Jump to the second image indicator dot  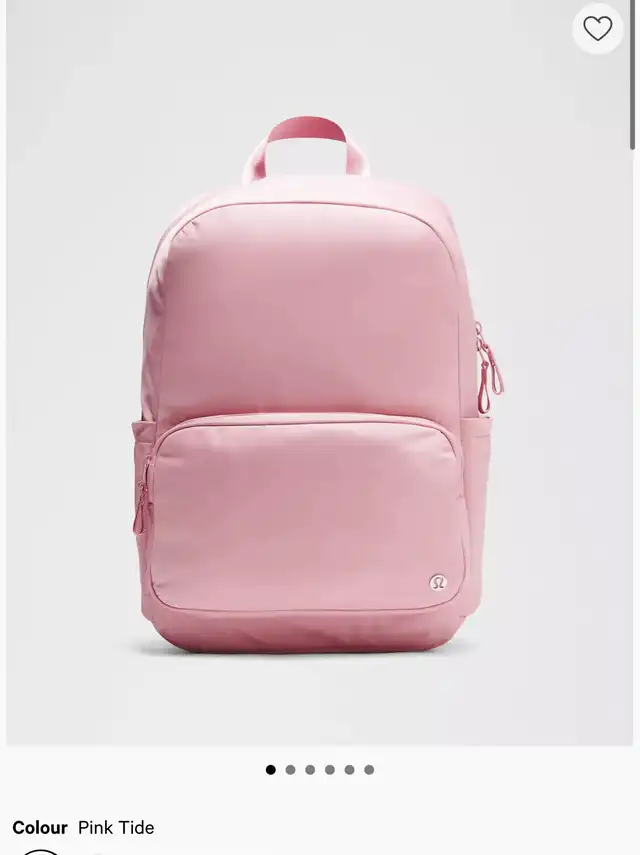tap(290, 770)
